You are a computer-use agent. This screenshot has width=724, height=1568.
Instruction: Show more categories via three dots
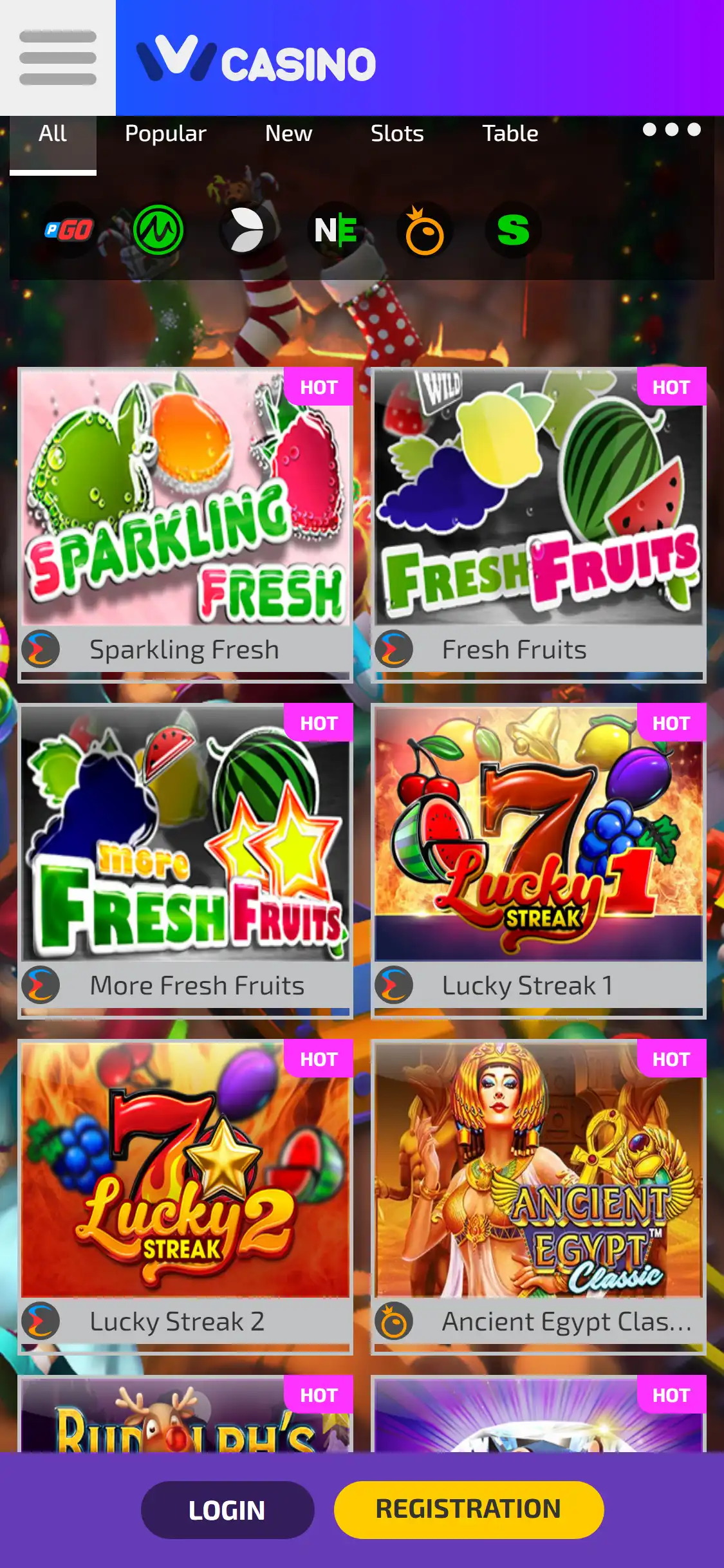(671, 130)
